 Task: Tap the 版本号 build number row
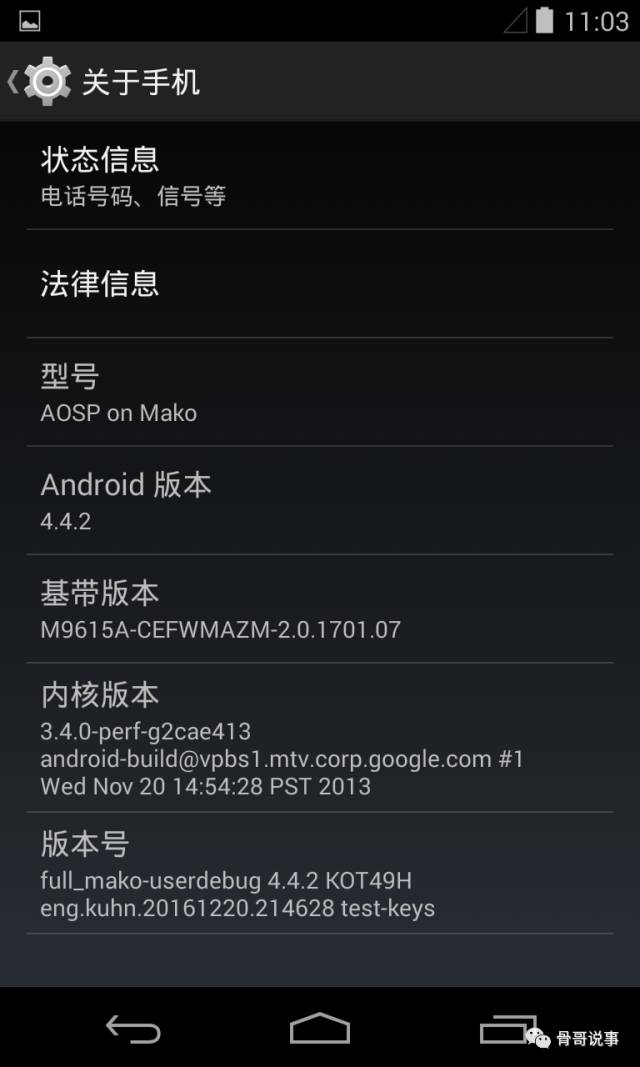tap(320, 872)
